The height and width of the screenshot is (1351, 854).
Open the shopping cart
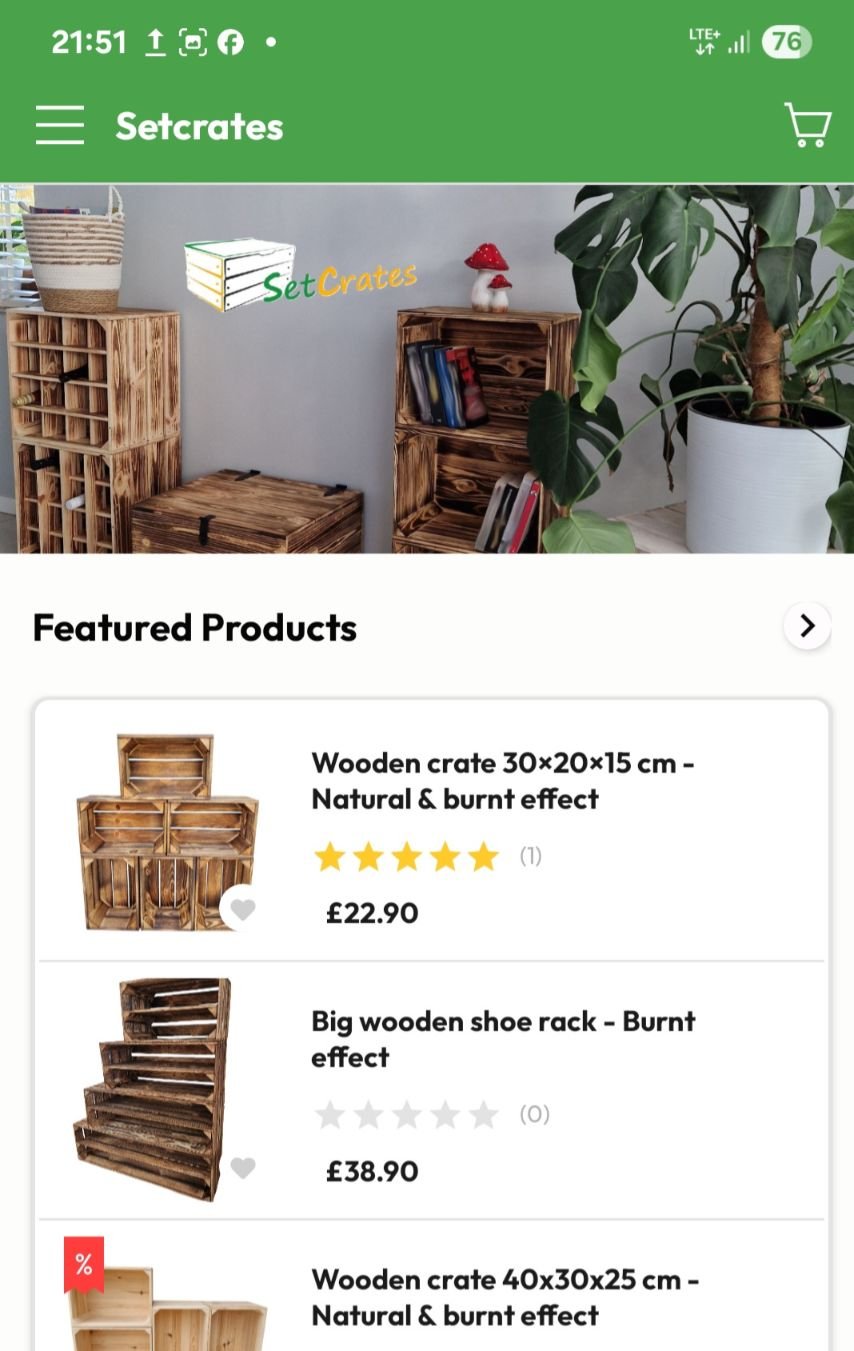(x=806, y=125)
